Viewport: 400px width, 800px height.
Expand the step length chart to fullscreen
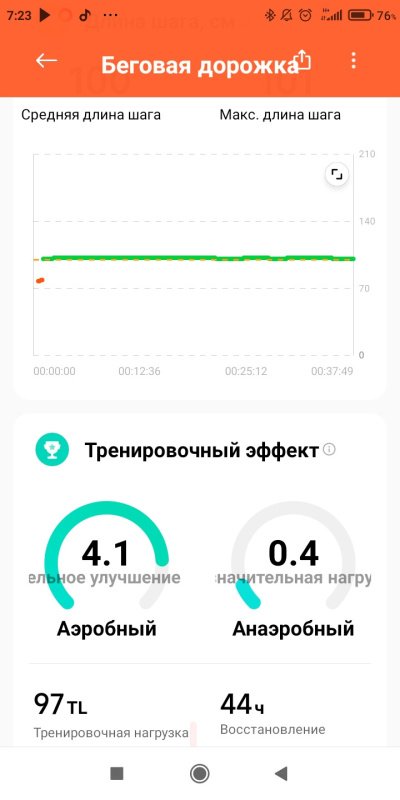tap(337, 174)
